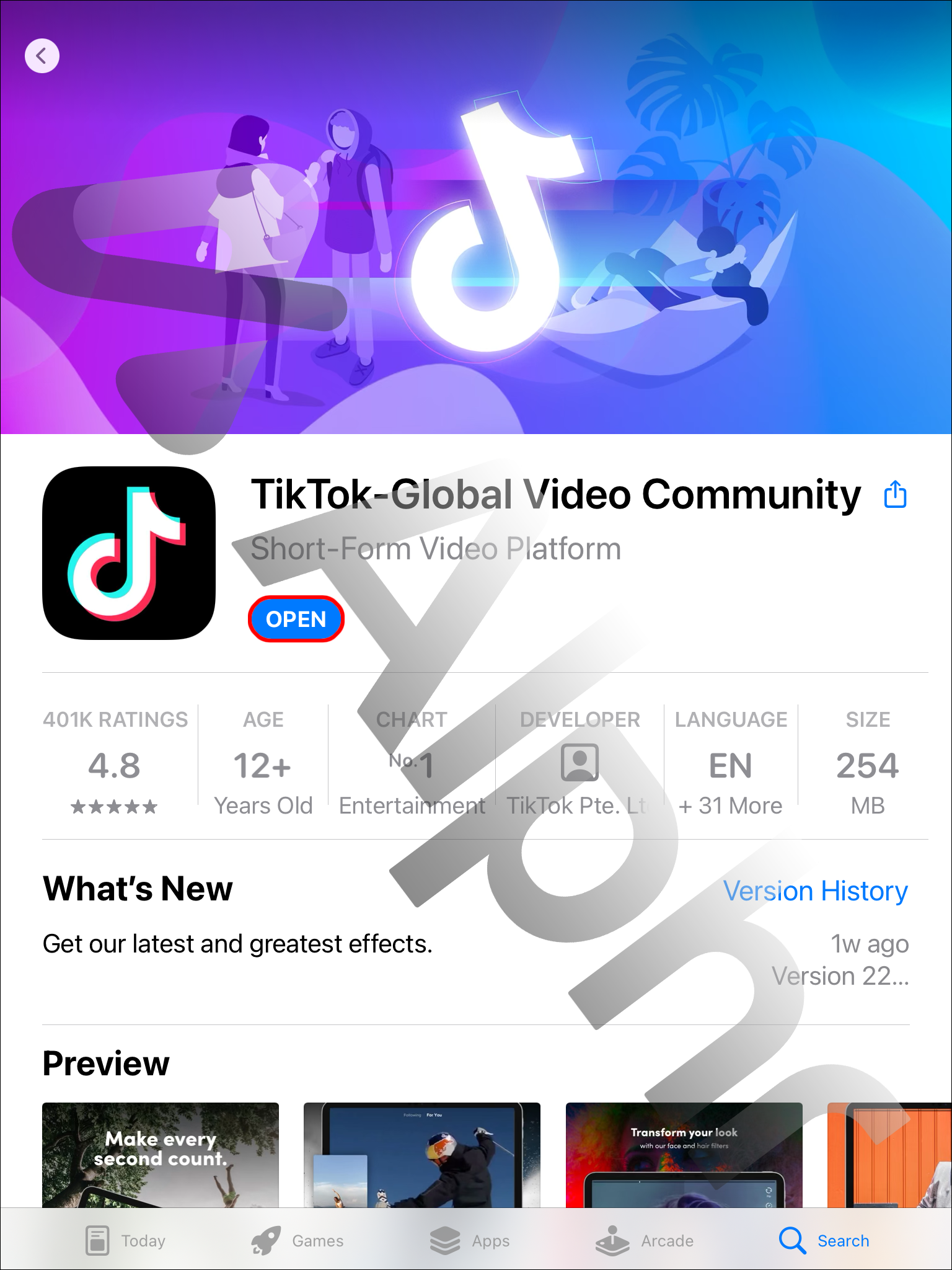
Task: Open the 'Make every second count' preview
Action: tap(161, 1155)
